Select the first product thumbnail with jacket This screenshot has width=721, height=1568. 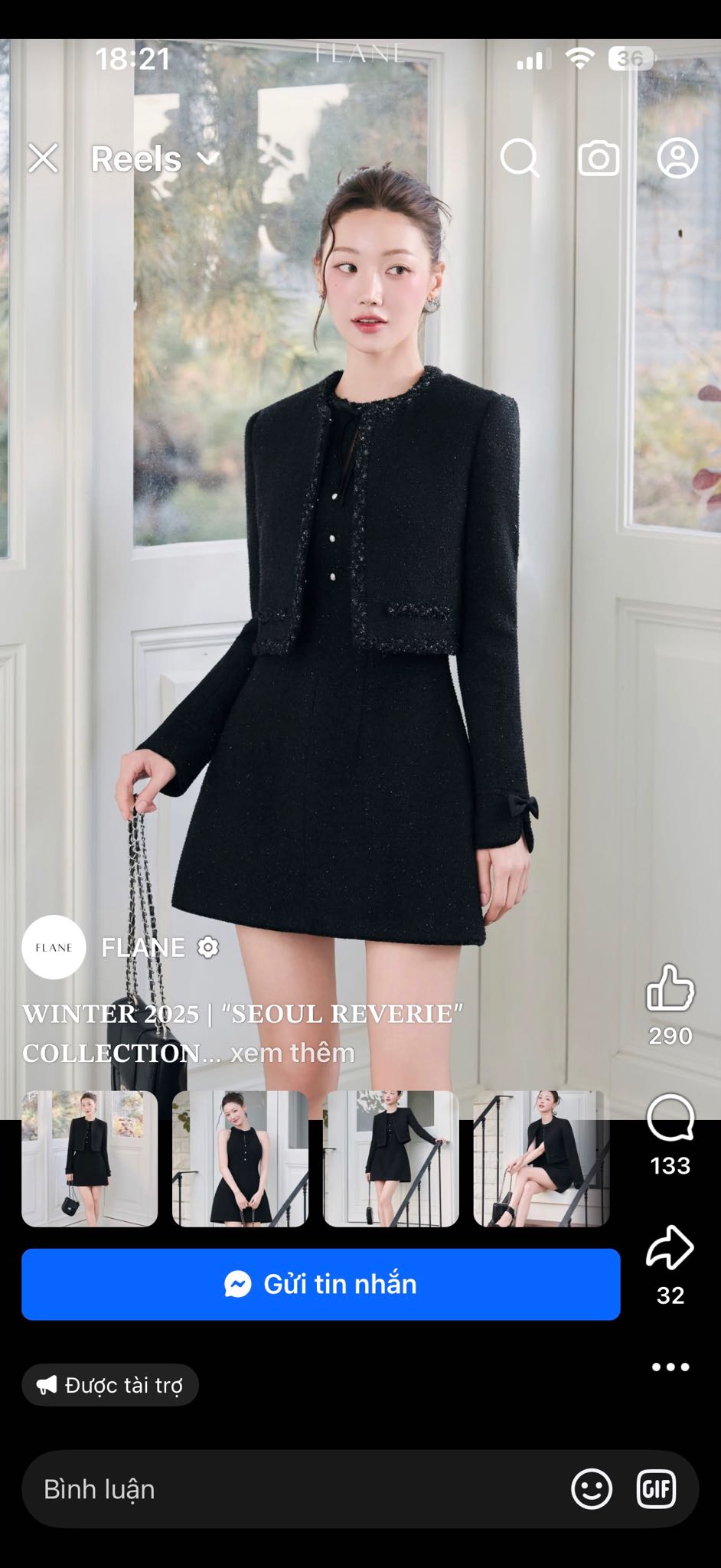90,1158
